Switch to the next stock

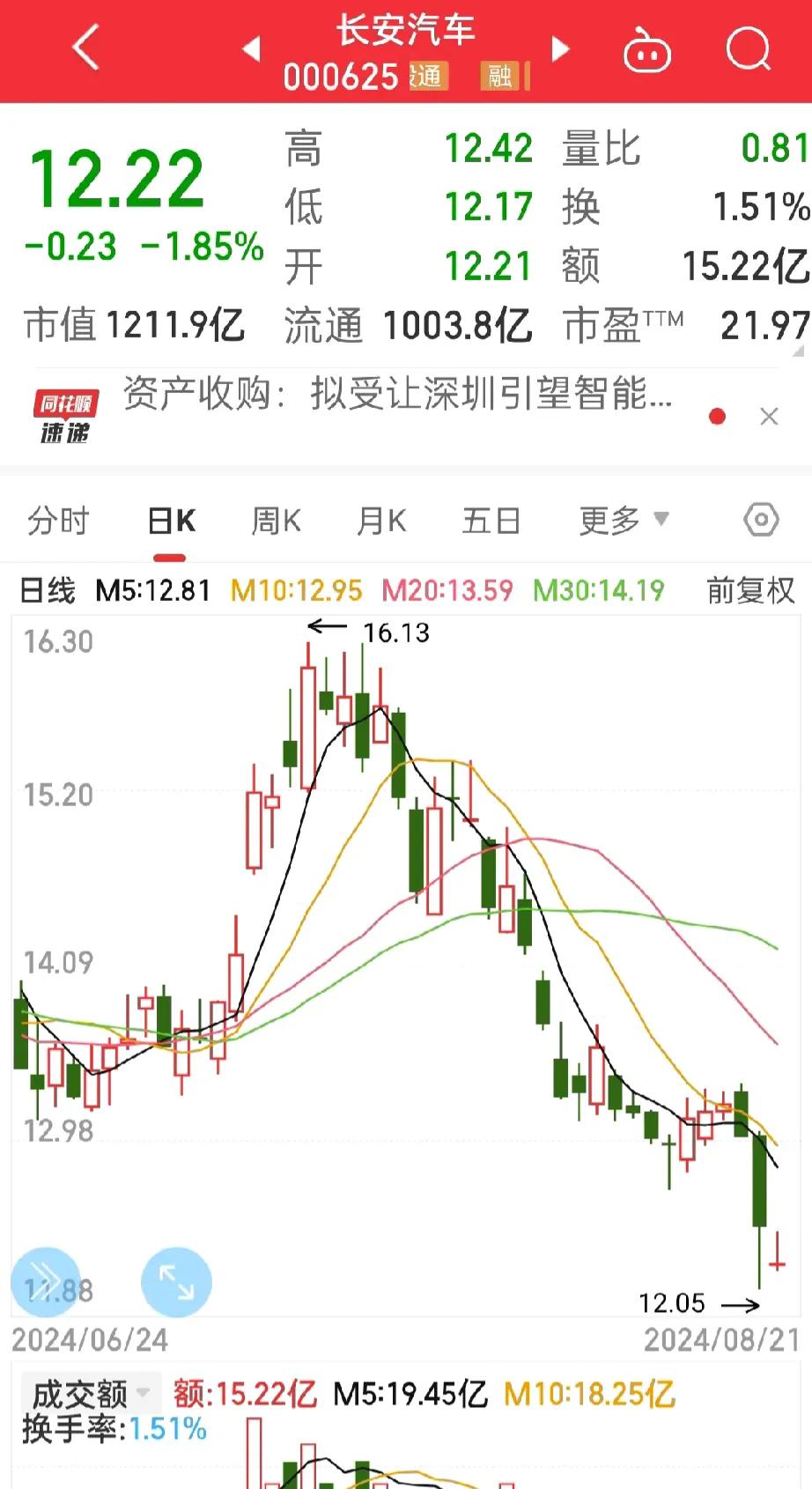(x=560, y=48)
